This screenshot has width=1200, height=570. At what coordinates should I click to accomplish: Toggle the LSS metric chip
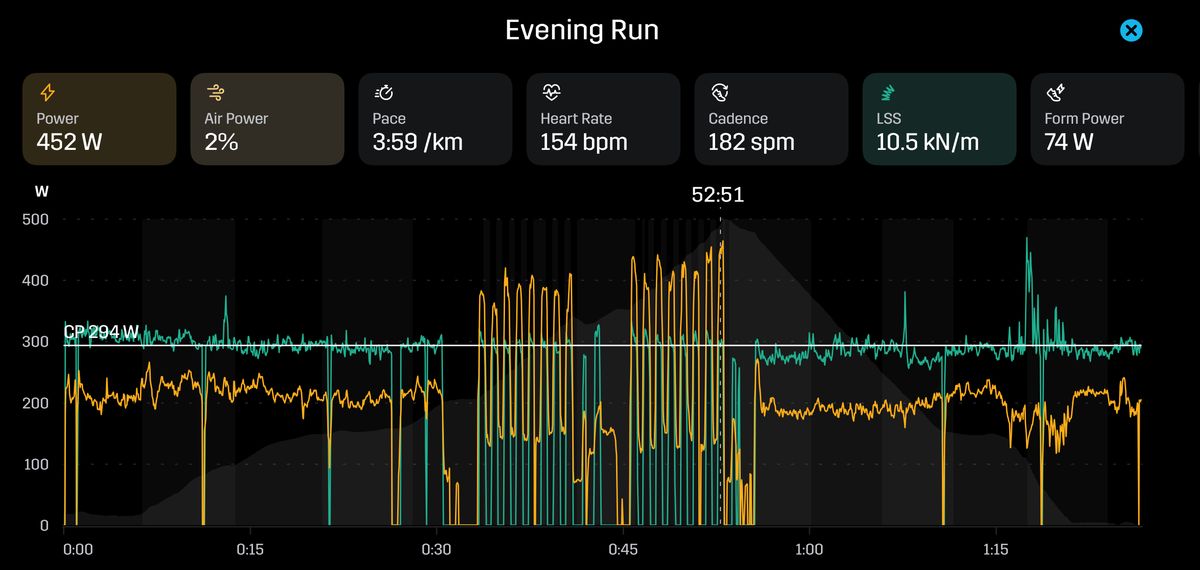point(939,119)
